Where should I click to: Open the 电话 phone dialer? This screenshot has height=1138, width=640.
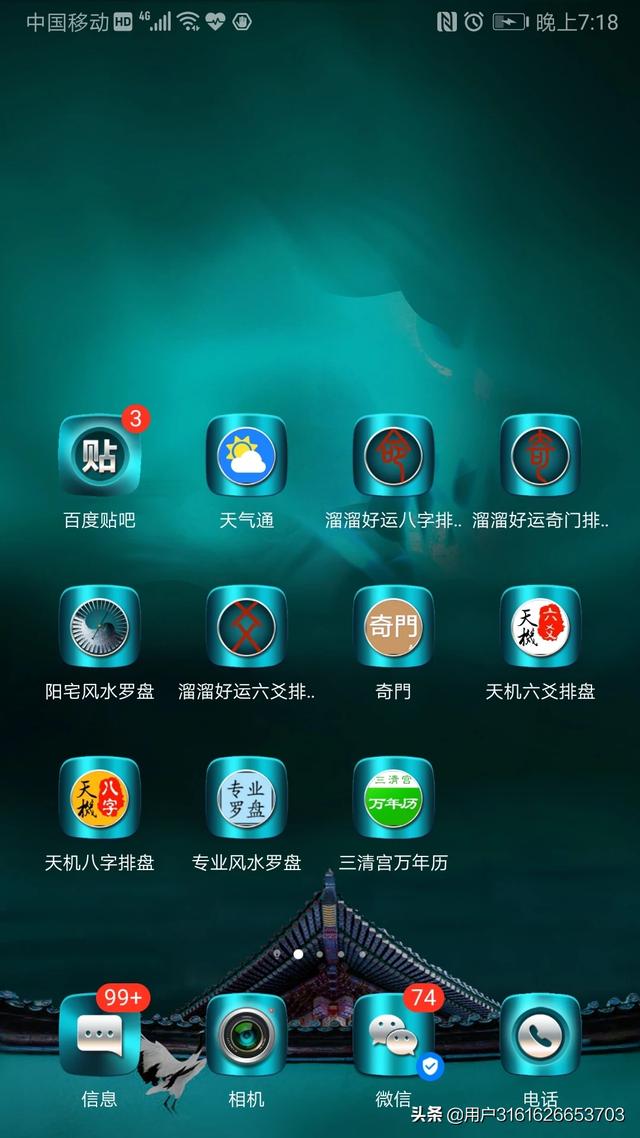click(x=540, y=1035)
